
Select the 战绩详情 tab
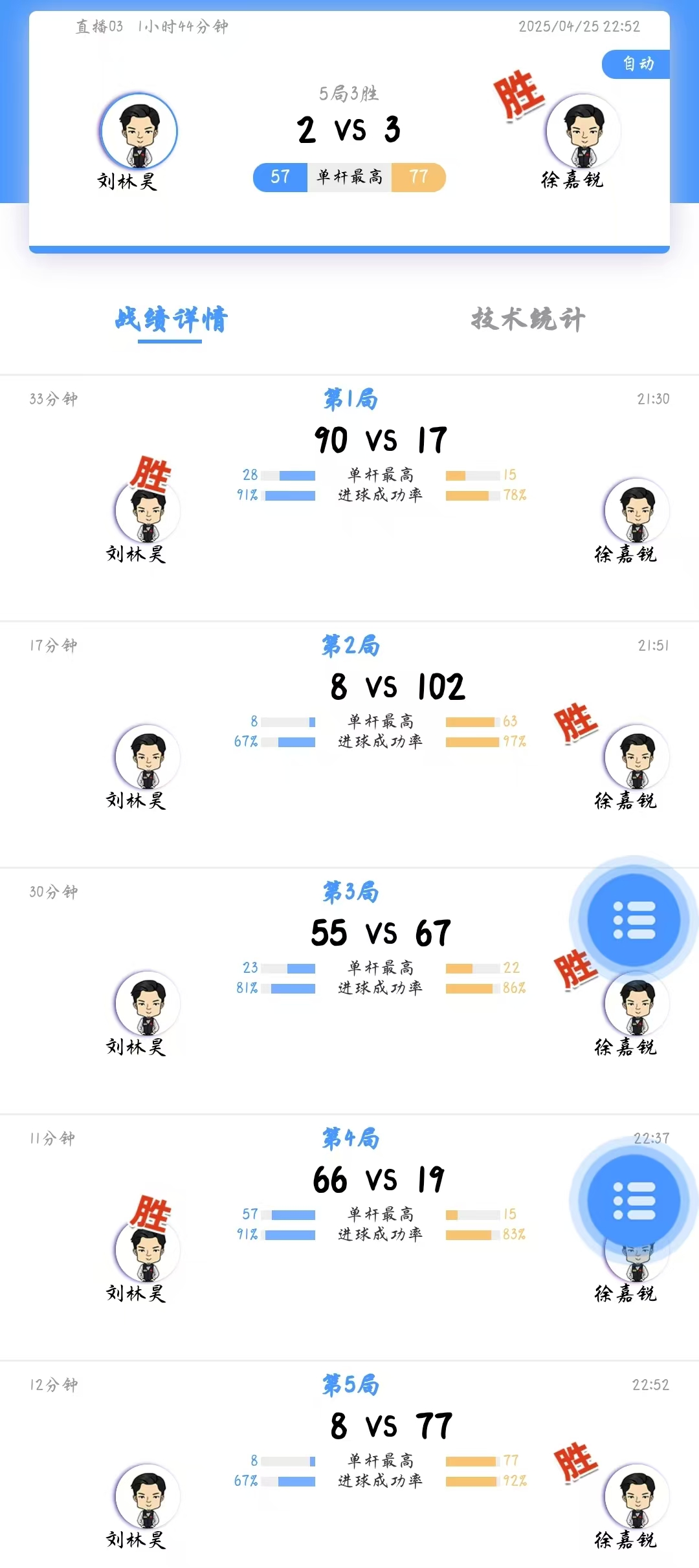171,320
